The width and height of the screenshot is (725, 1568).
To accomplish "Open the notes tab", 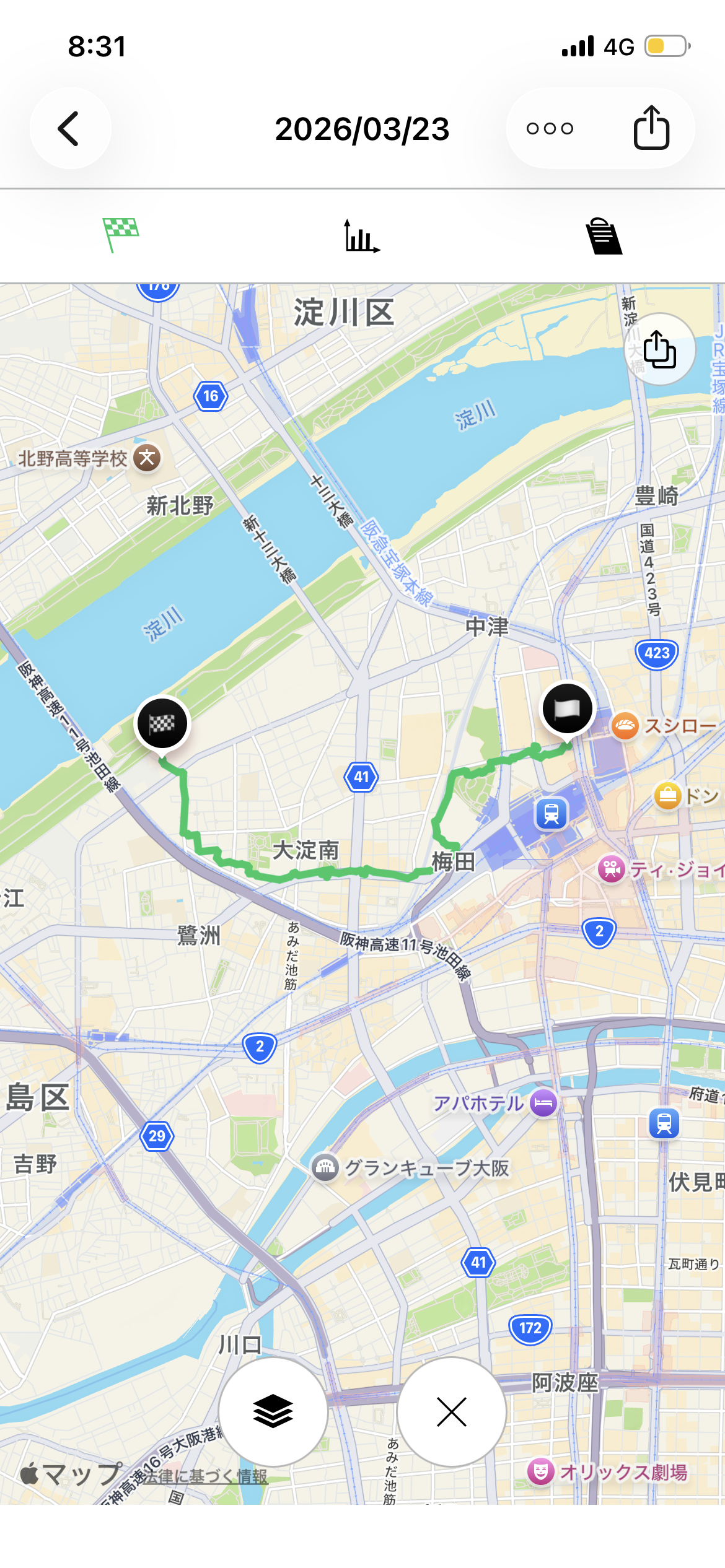I will (604, 236).
